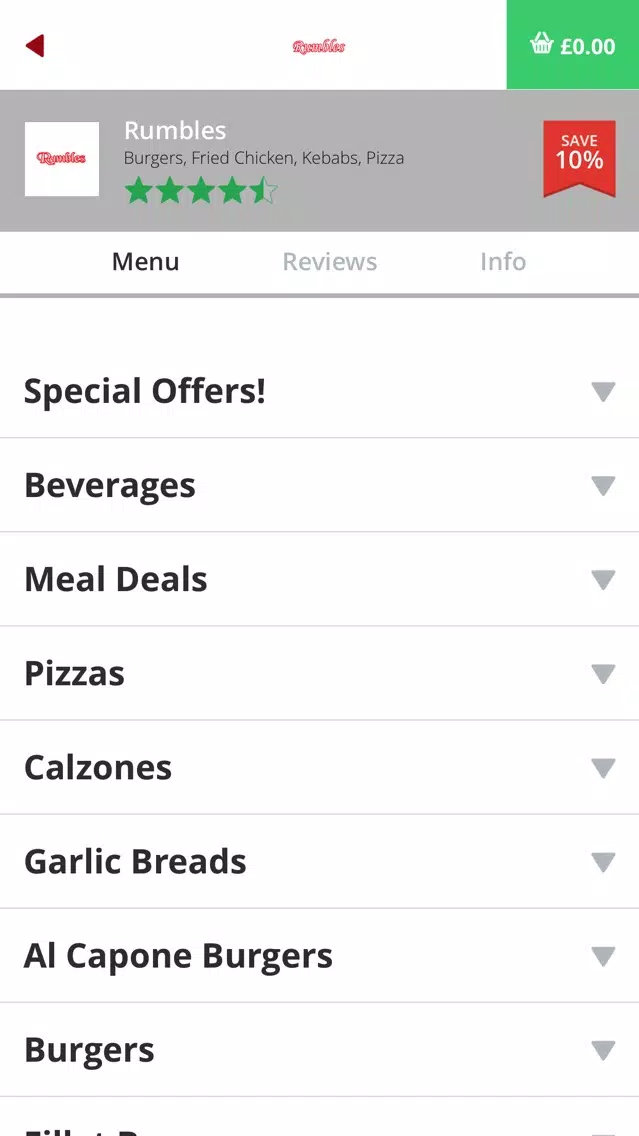Select the Menu tab
This screenshot has width=639, height=1136.
click(145, 261)
